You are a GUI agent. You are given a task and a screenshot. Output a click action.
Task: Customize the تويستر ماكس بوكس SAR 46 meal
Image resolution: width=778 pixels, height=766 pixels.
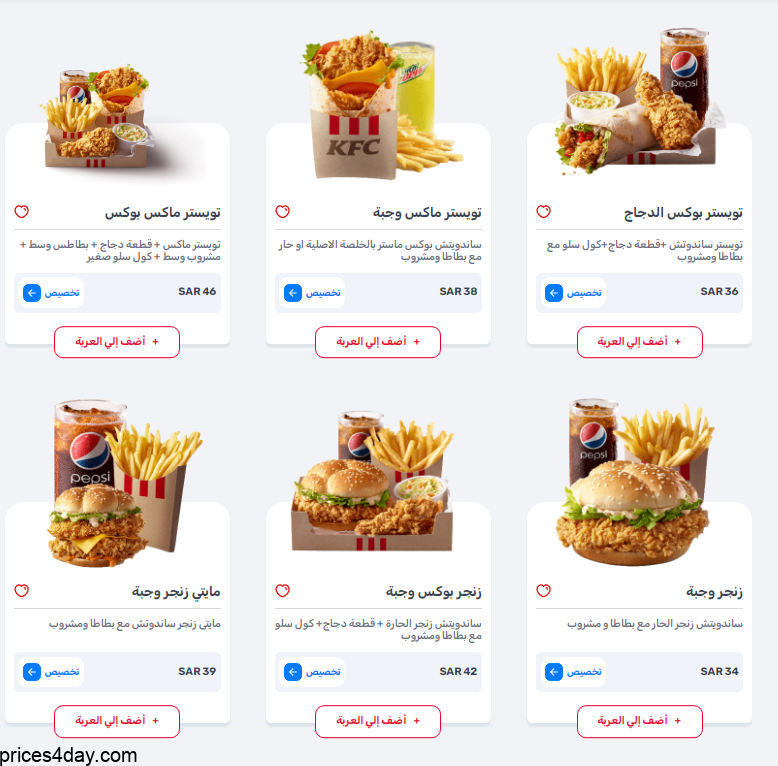coord(52,293)
